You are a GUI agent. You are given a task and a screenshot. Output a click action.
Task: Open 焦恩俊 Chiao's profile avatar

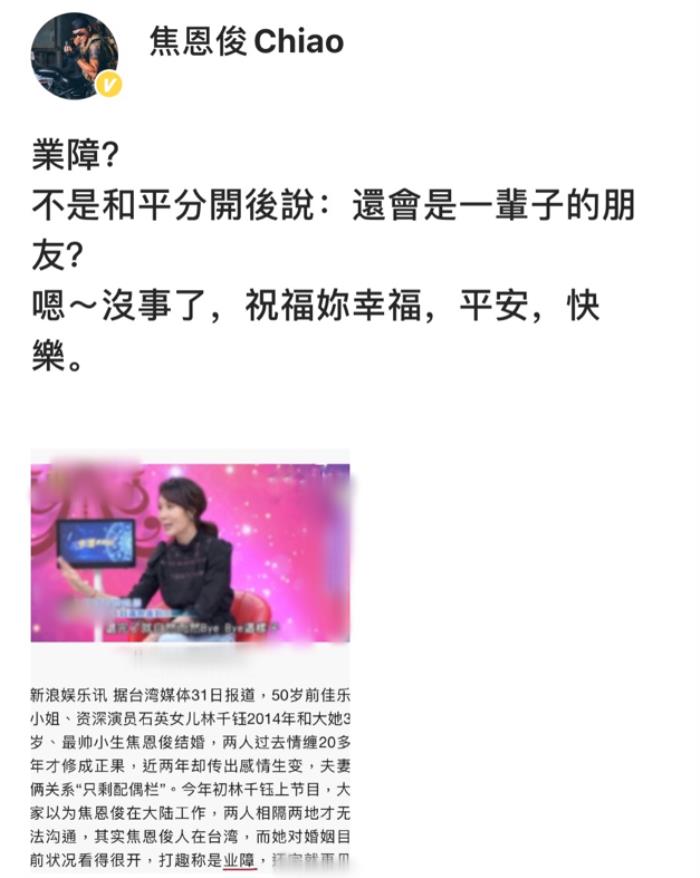[73, 54]
